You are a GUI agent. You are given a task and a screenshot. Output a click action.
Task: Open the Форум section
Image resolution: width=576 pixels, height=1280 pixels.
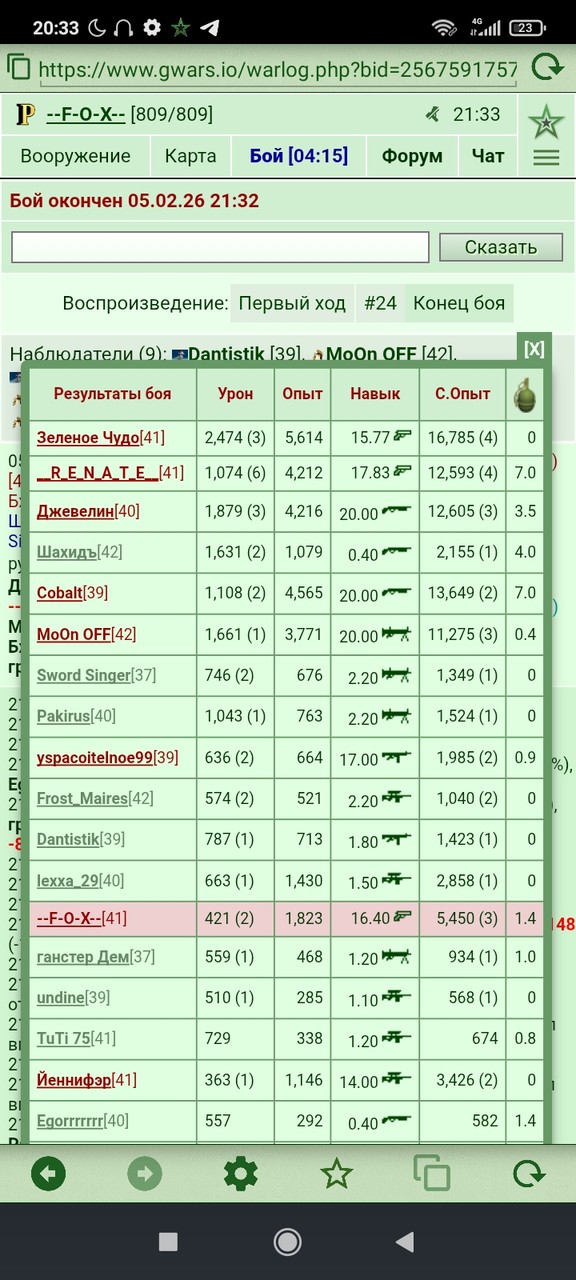pyautogui.click(x=412, y=156)
